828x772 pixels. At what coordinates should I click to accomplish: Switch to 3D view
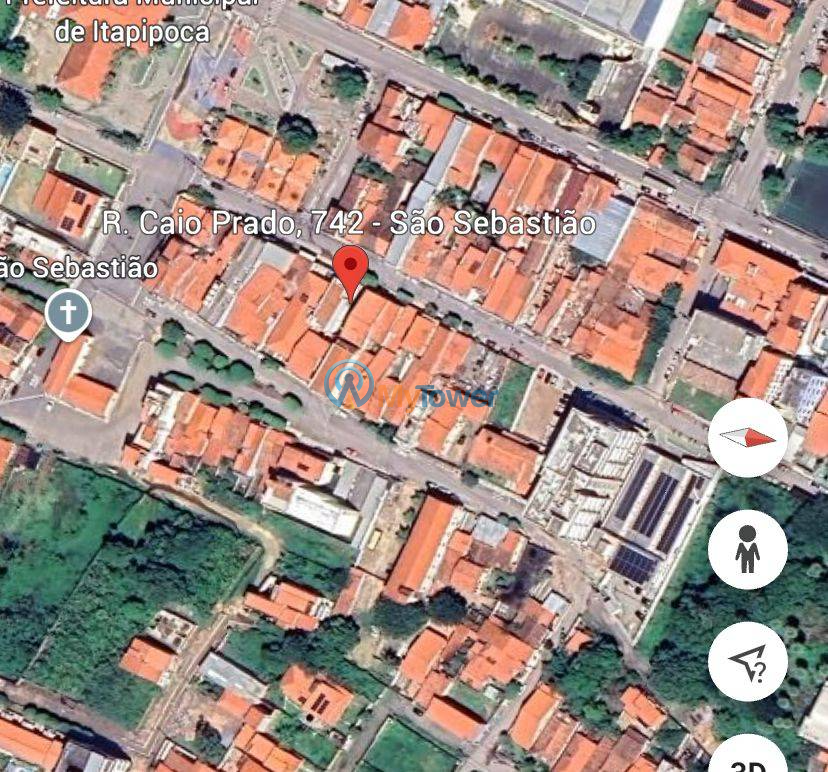coord(748,760)
